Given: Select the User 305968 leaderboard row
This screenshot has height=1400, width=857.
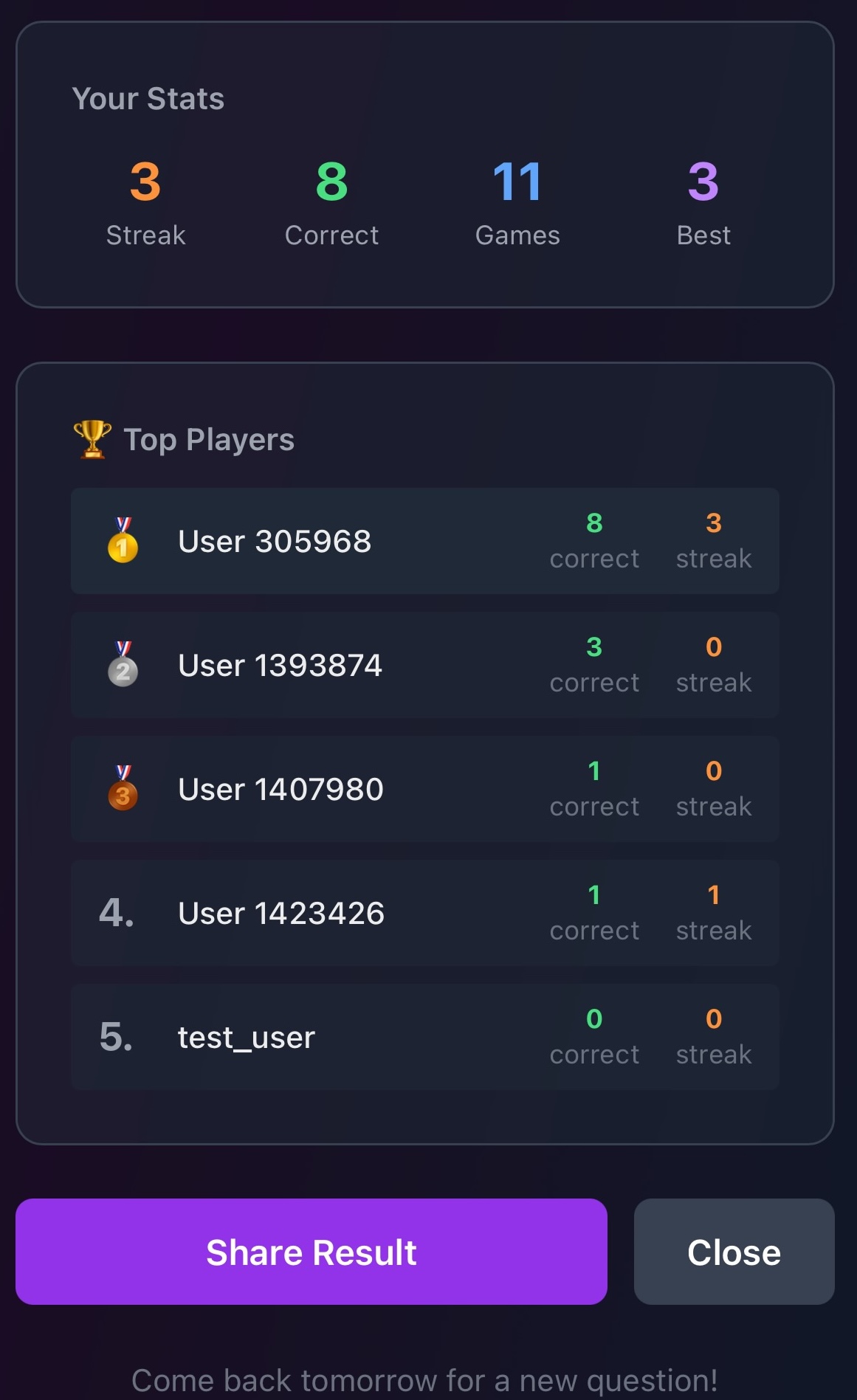Looking at the screenshot, I should 424,541.
